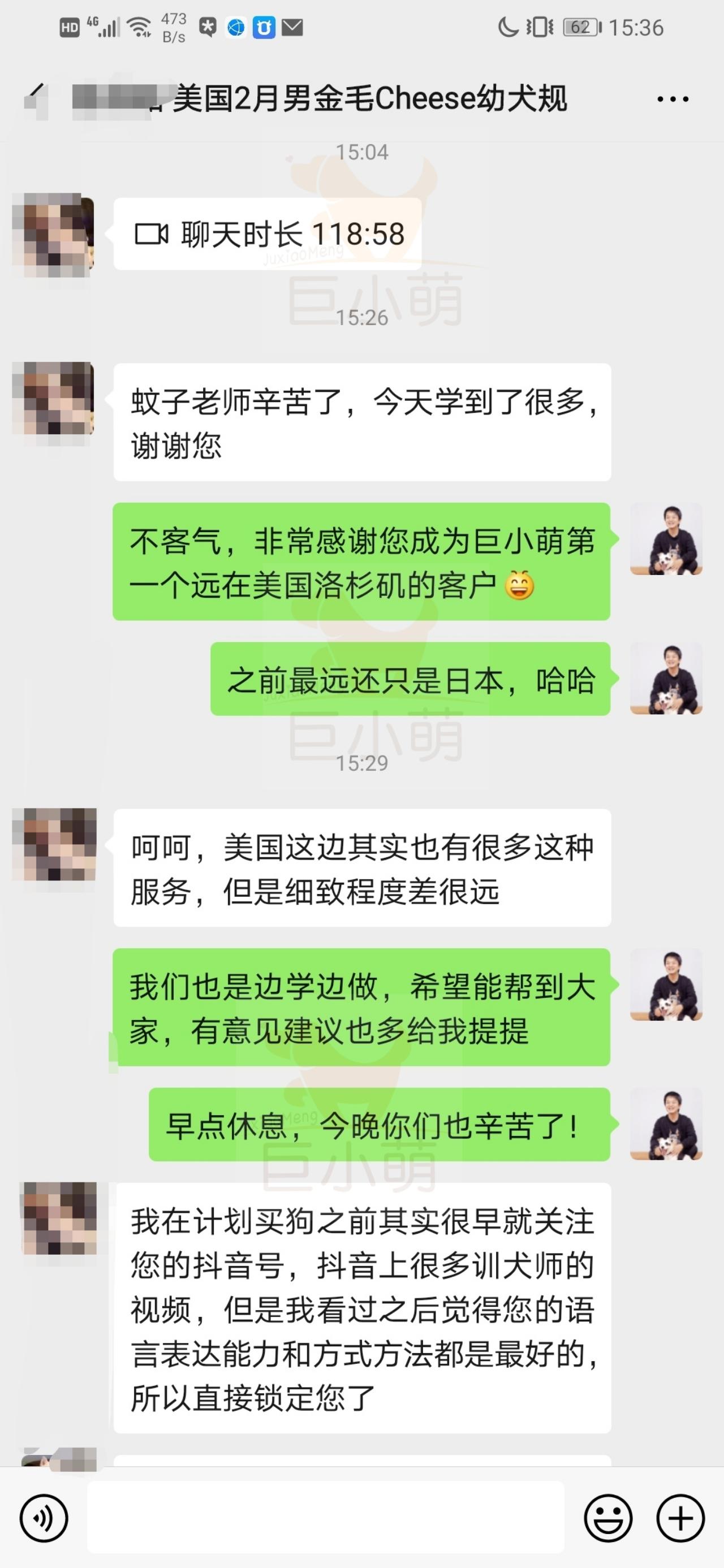Open the emoji sticker panel
The width and height of the screenshot is (724, 1568).
607,1518
